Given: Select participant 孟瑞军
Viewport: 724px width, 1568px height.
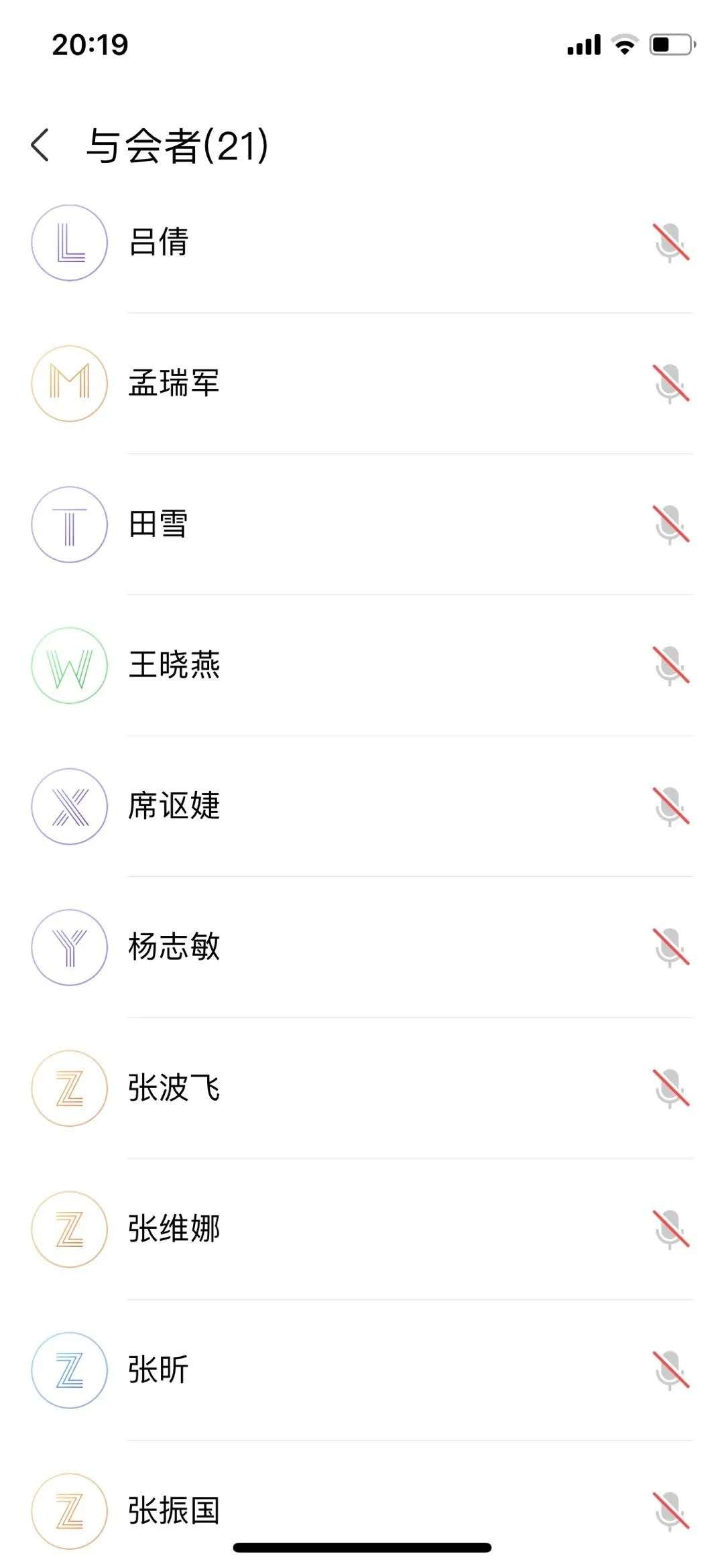Looking at the screenshot, I should click(174, 383).
